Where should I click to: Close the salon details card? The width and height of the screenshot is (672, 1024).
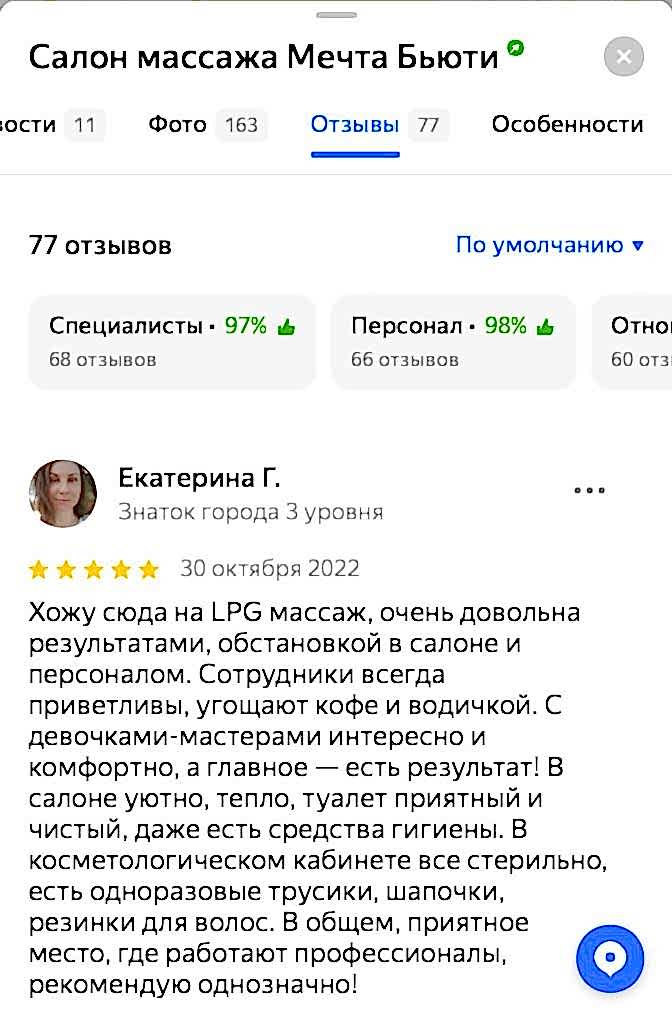[x=624, y=57]
